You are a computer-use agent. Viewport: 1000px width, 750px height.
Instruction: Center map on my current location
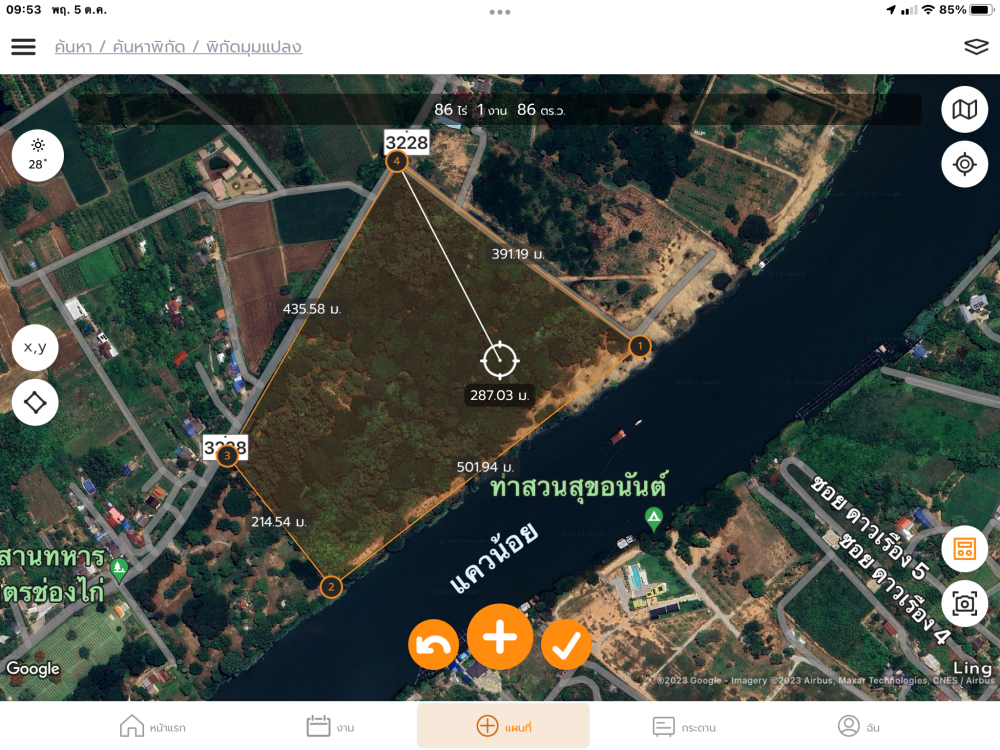pyautogui.click(x=964, y=164)
